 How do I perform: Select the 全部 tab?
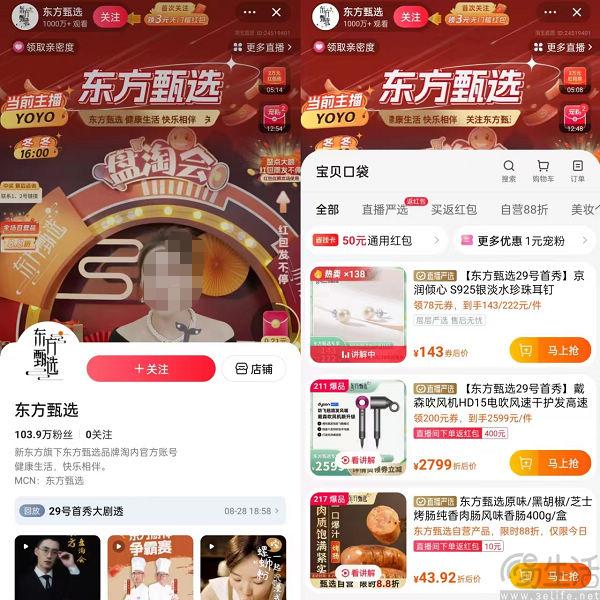point(327,209)
